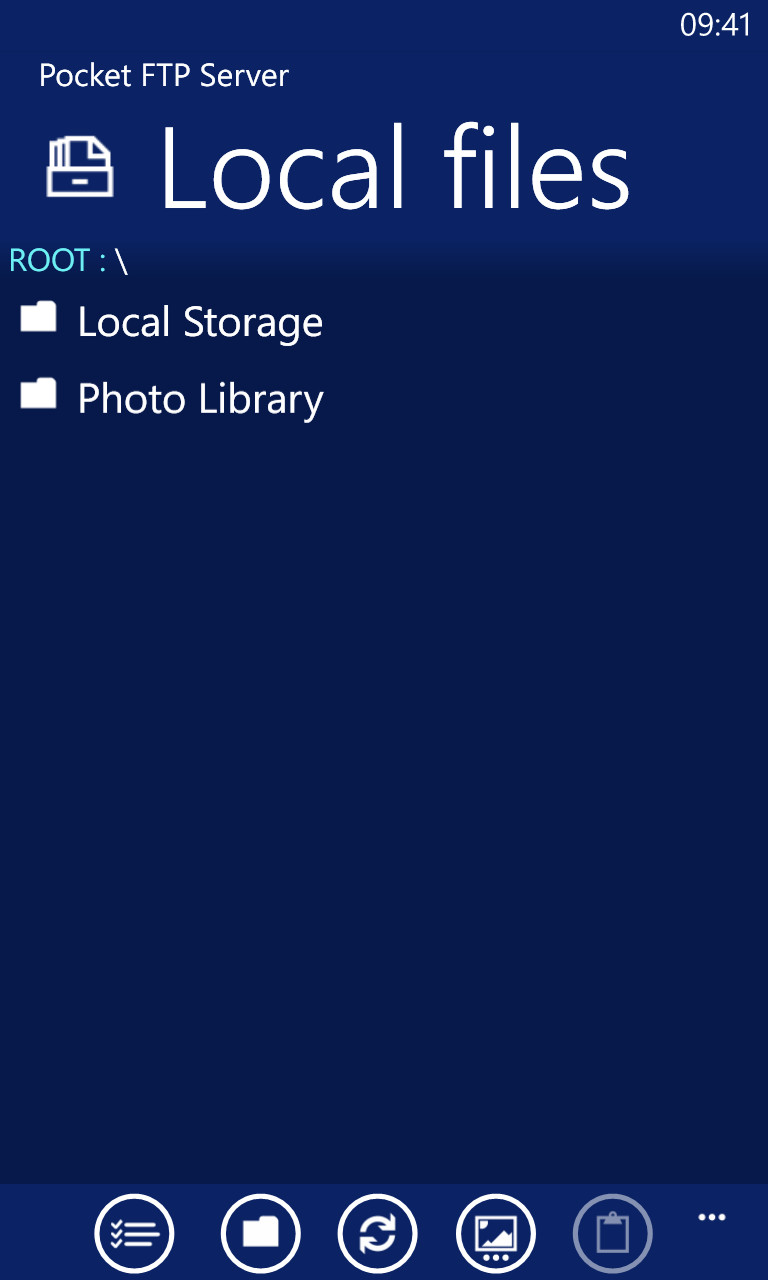
Task: Tap the clipboard paste icon
Action: 613,1234
